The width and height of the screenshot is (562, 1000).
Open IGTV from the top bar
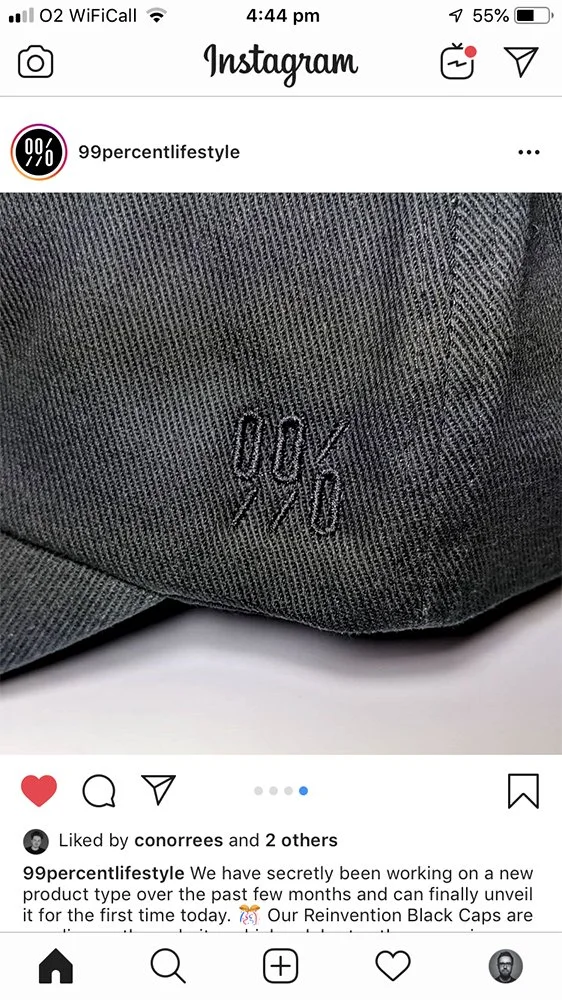[x=458, y=61]
